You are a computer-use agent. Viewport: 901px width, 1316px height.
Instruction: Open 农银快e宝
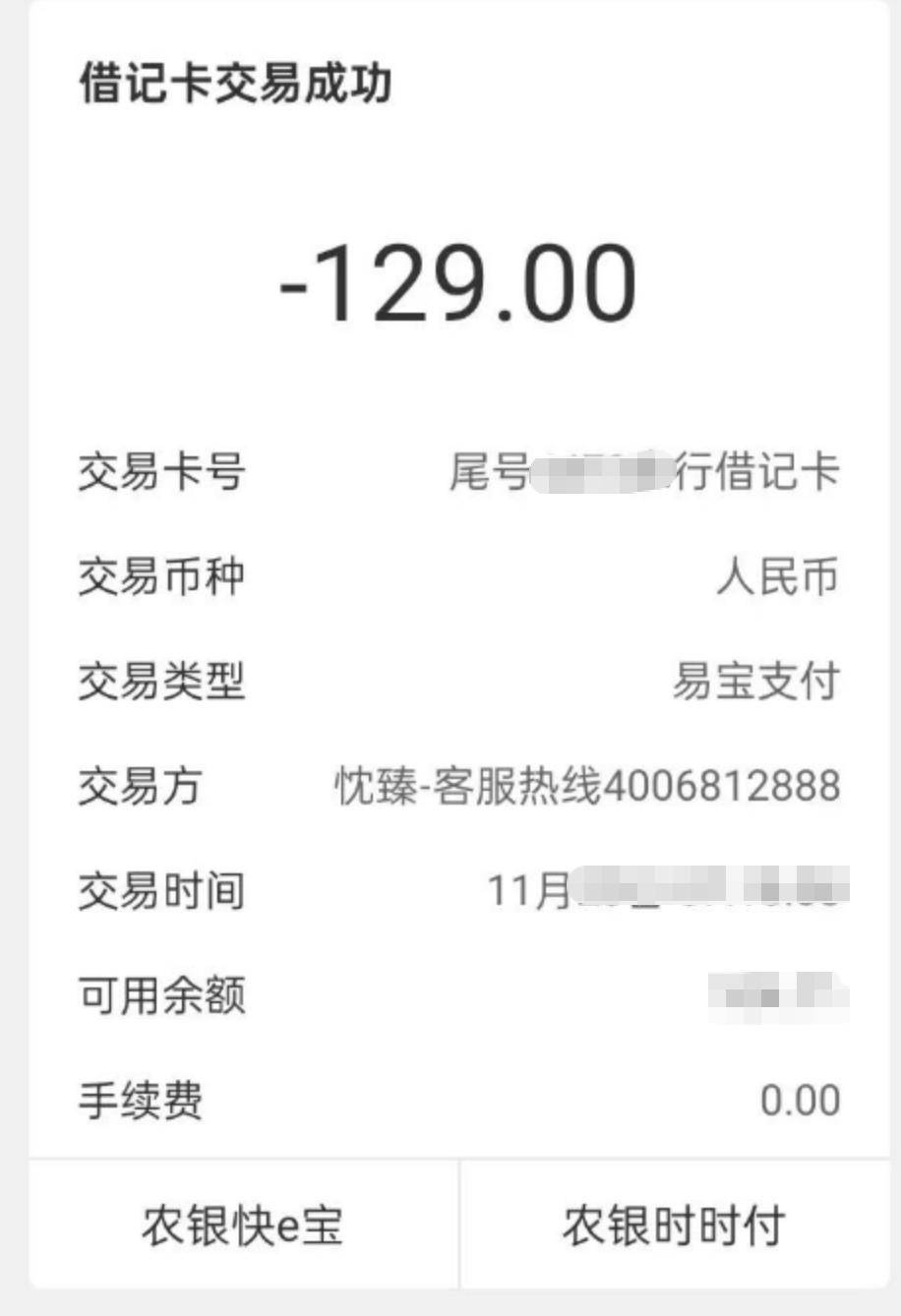(243, 1226)
